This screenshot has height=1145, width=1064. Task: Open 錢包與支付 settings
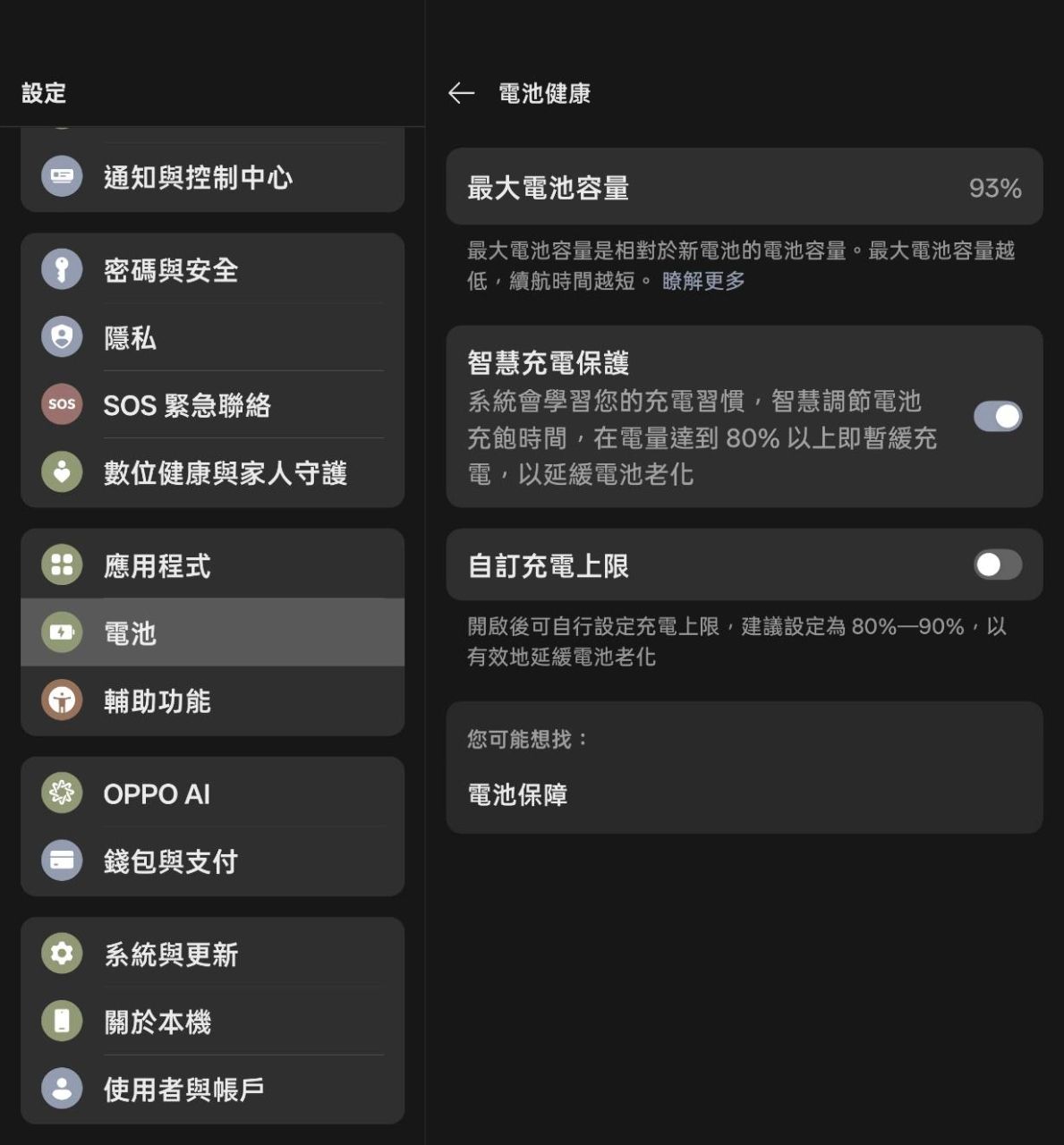coord(212,861)
